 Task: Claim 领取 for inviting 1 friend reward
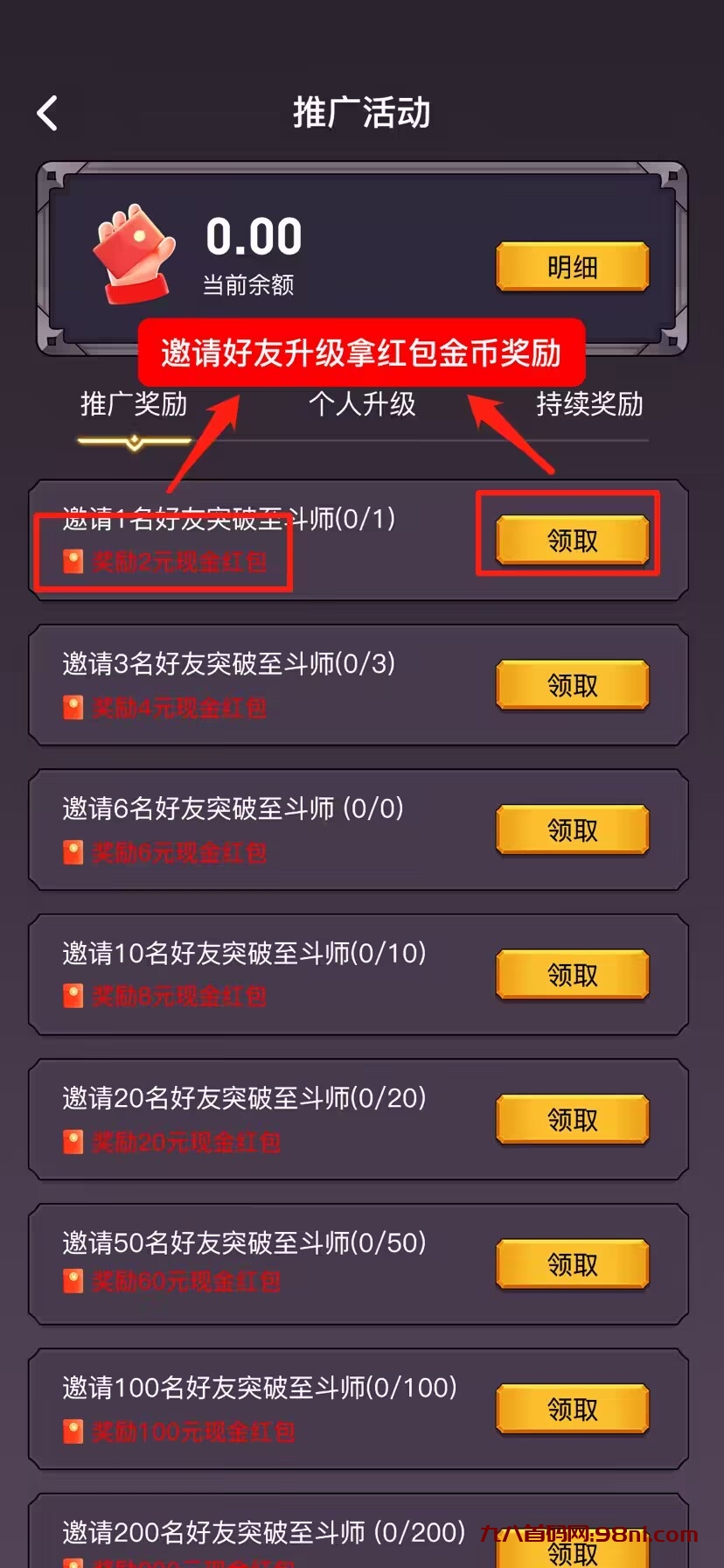click(x=572, y=541)
